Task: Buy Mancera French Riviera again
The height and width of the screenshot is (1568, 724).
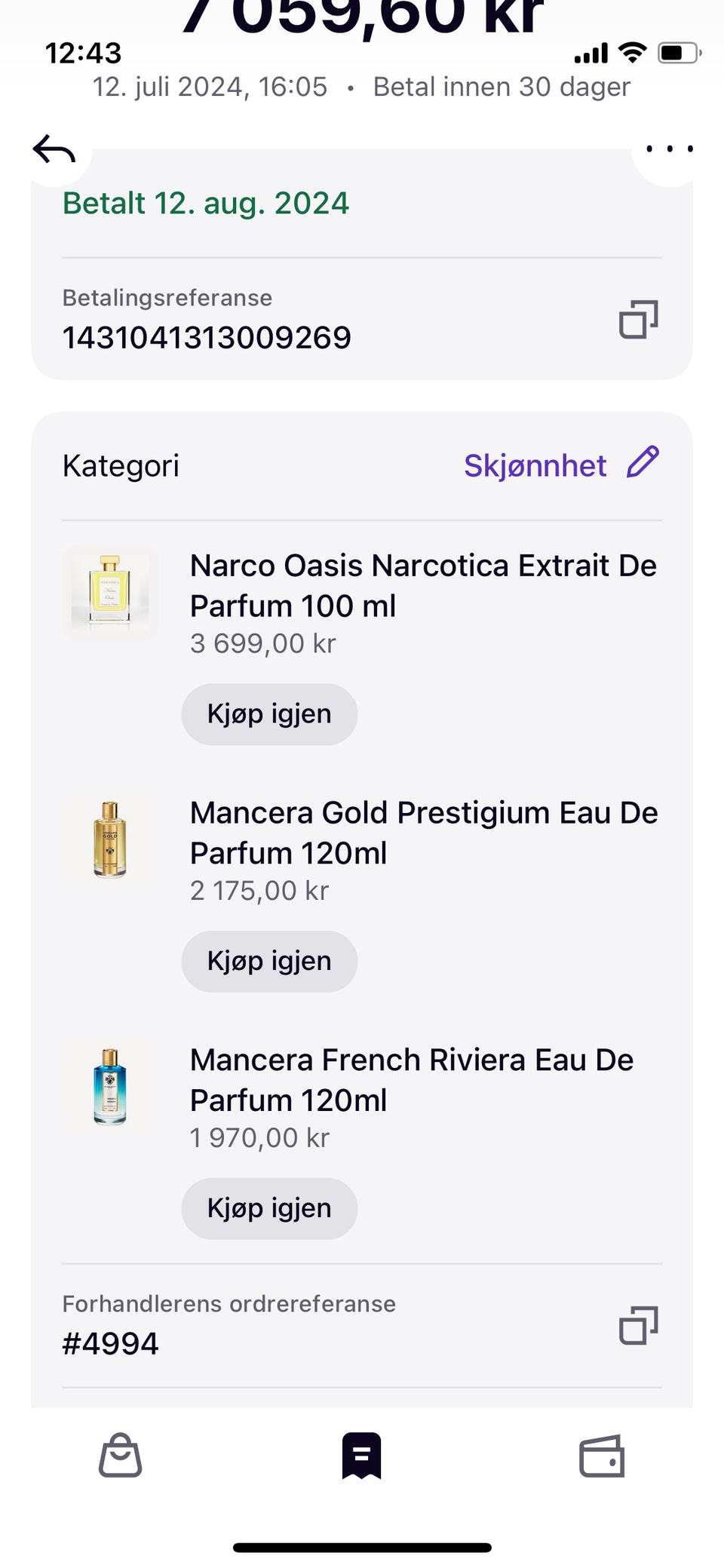Action: point(269,1208)
